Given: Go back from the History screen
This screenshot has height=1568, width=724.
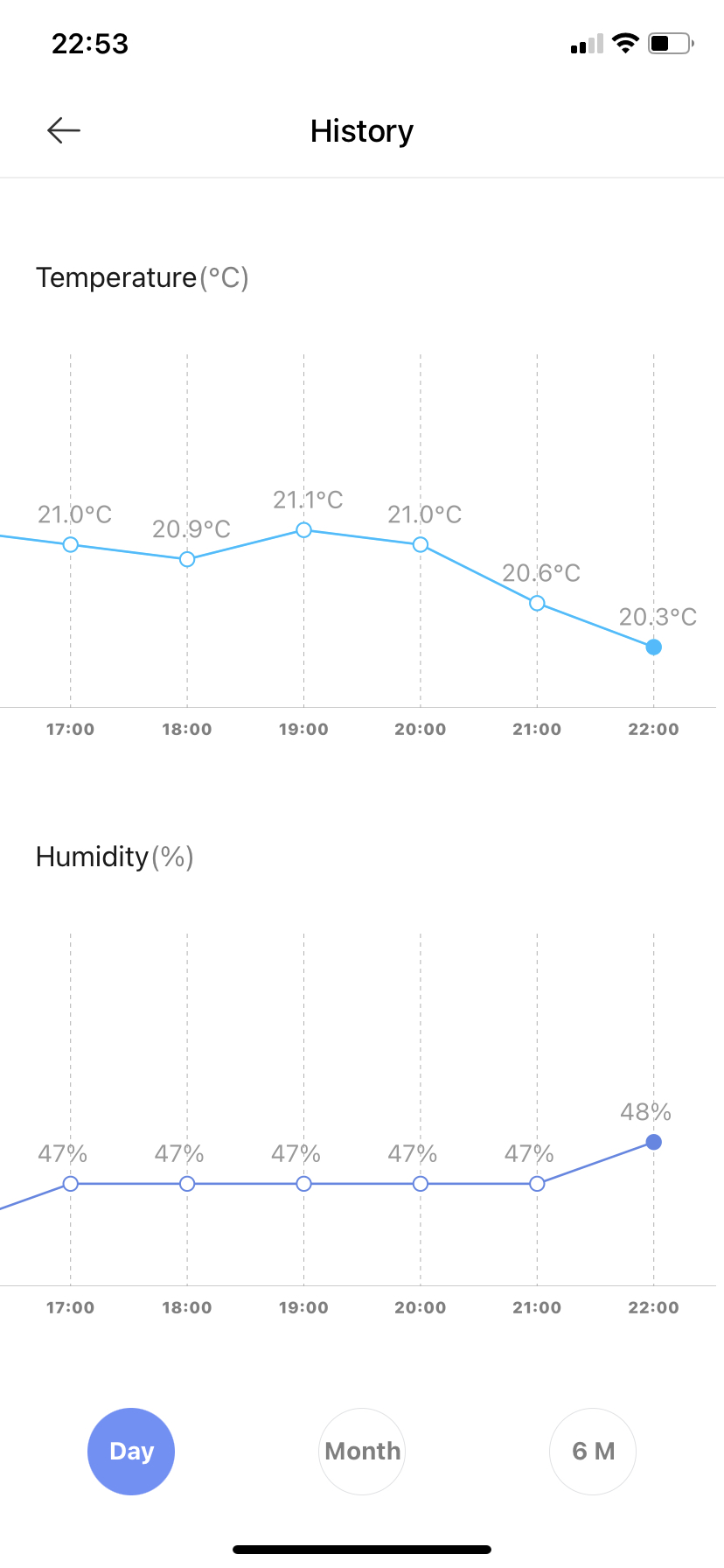Looking at the screenshot, I should (64, 131).
